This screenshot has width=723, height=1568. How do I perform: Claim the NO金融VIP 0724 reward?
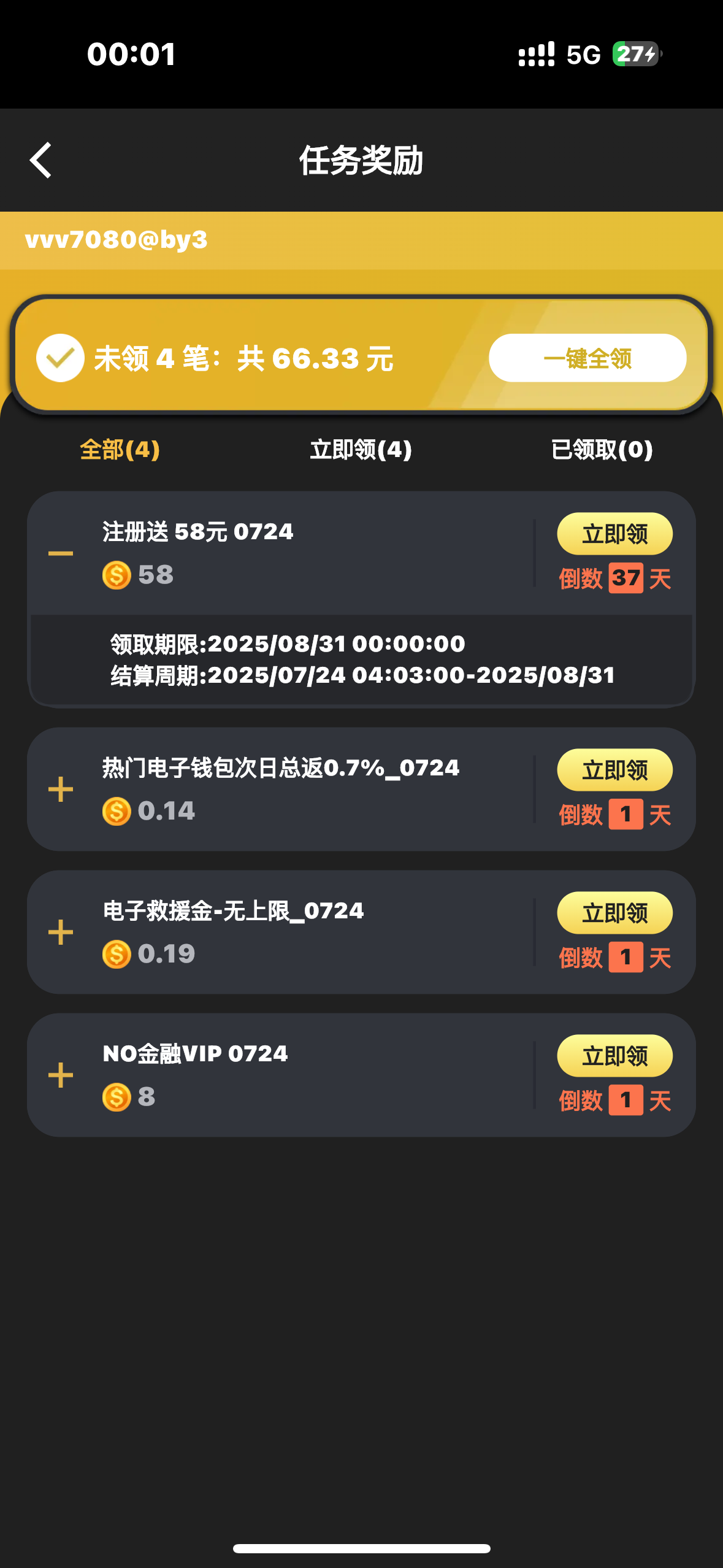tap(614, 1056)
